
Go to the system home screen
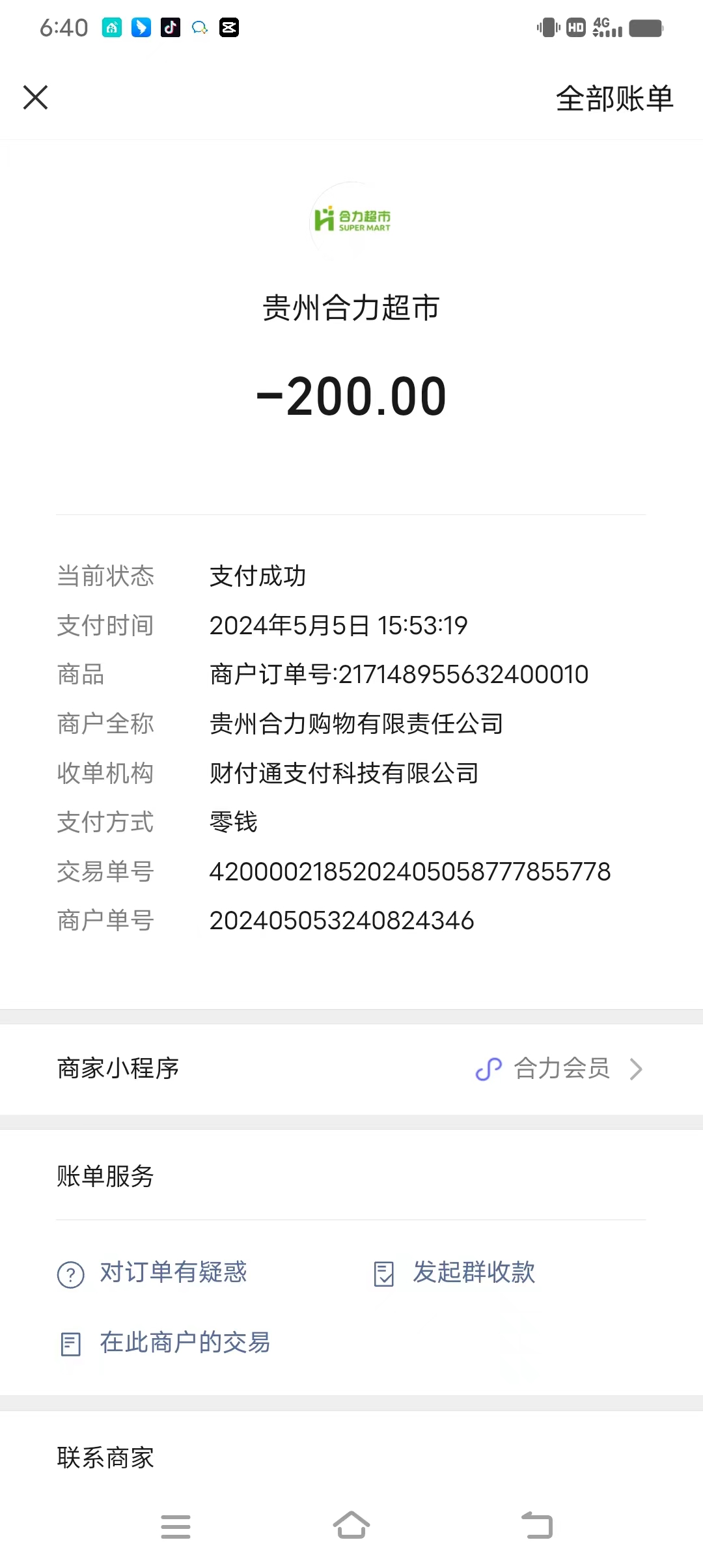(351, 1525)
